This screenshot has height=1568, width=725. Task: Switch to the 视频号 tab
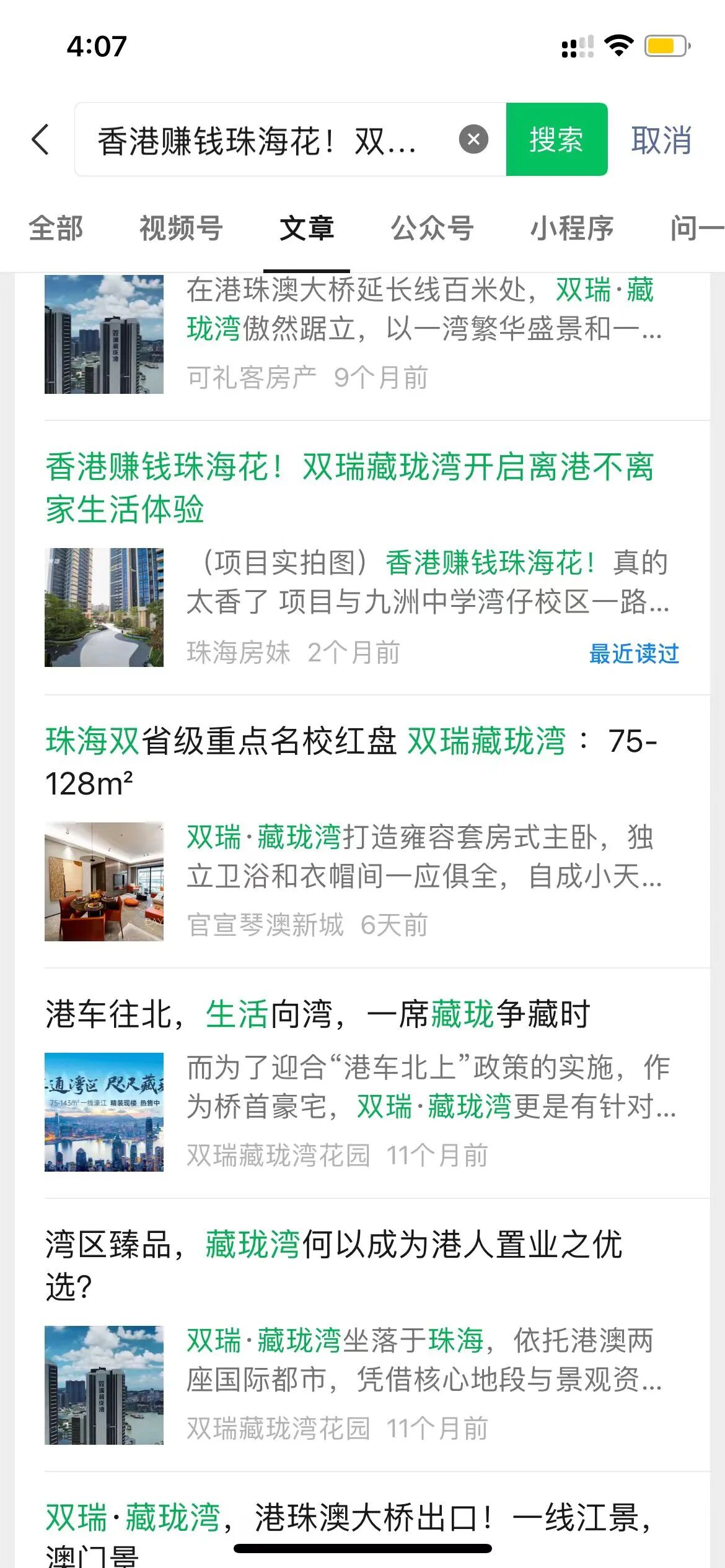[x=181, y=229]
